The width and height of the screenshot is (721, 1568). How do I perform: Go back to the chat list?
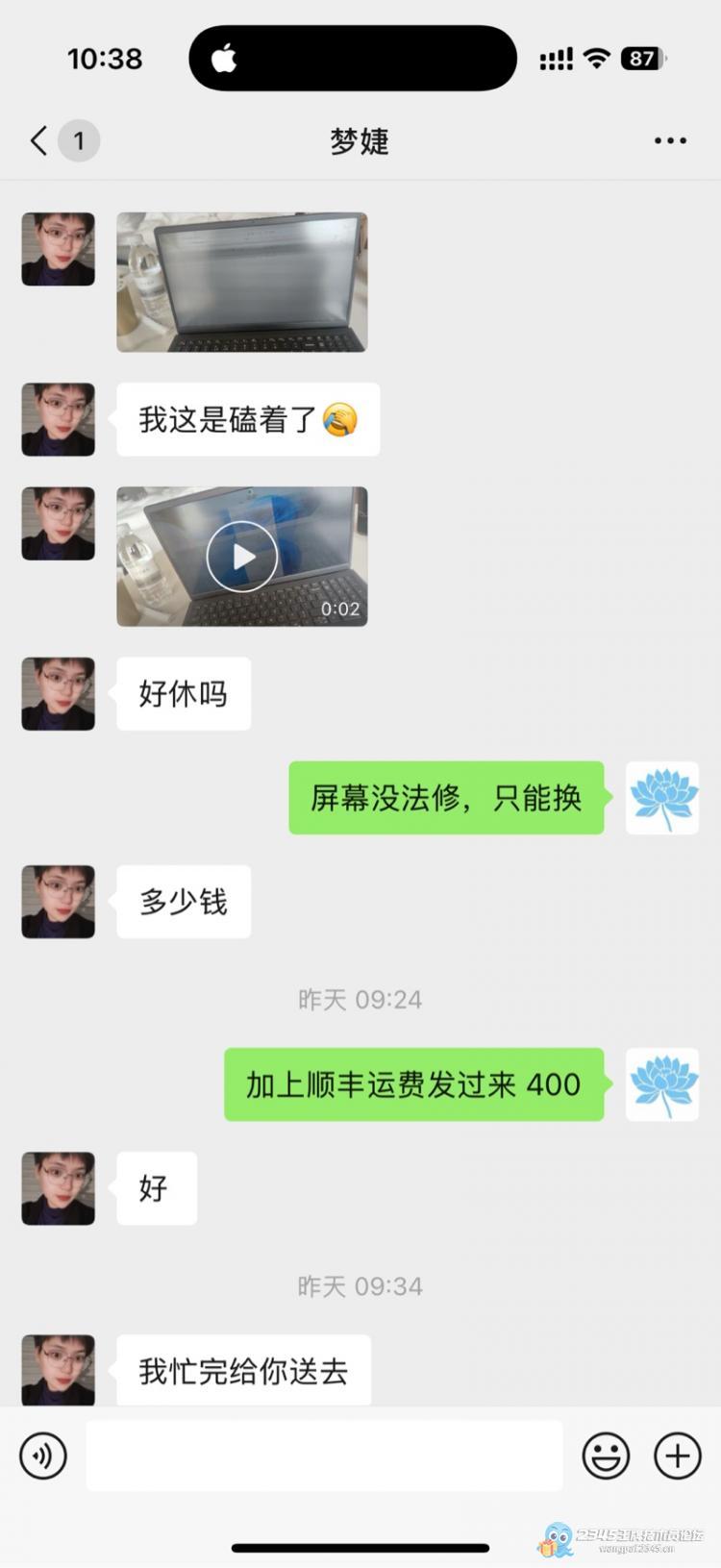point(40,141)
